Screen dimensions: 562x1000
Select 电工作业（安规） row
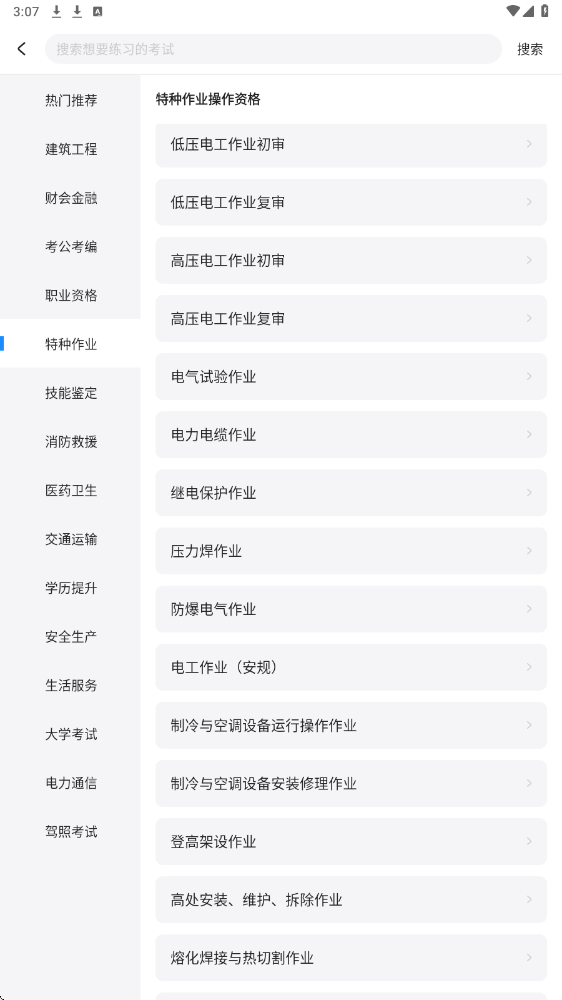tap(351, 667)
